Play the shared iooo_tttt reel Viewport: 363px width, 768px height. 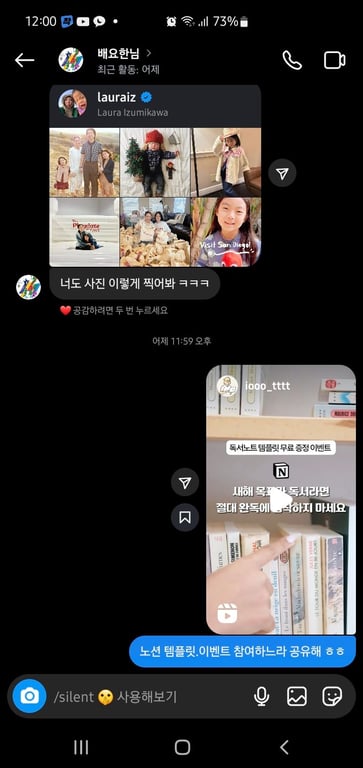point(281,500)
